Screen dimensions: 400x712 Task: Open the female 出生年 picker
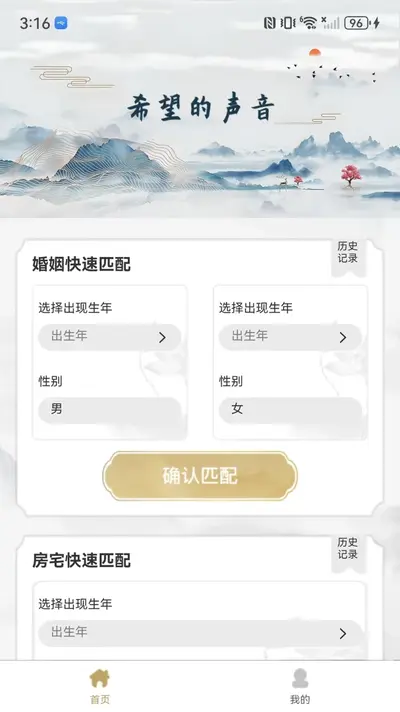291,337
